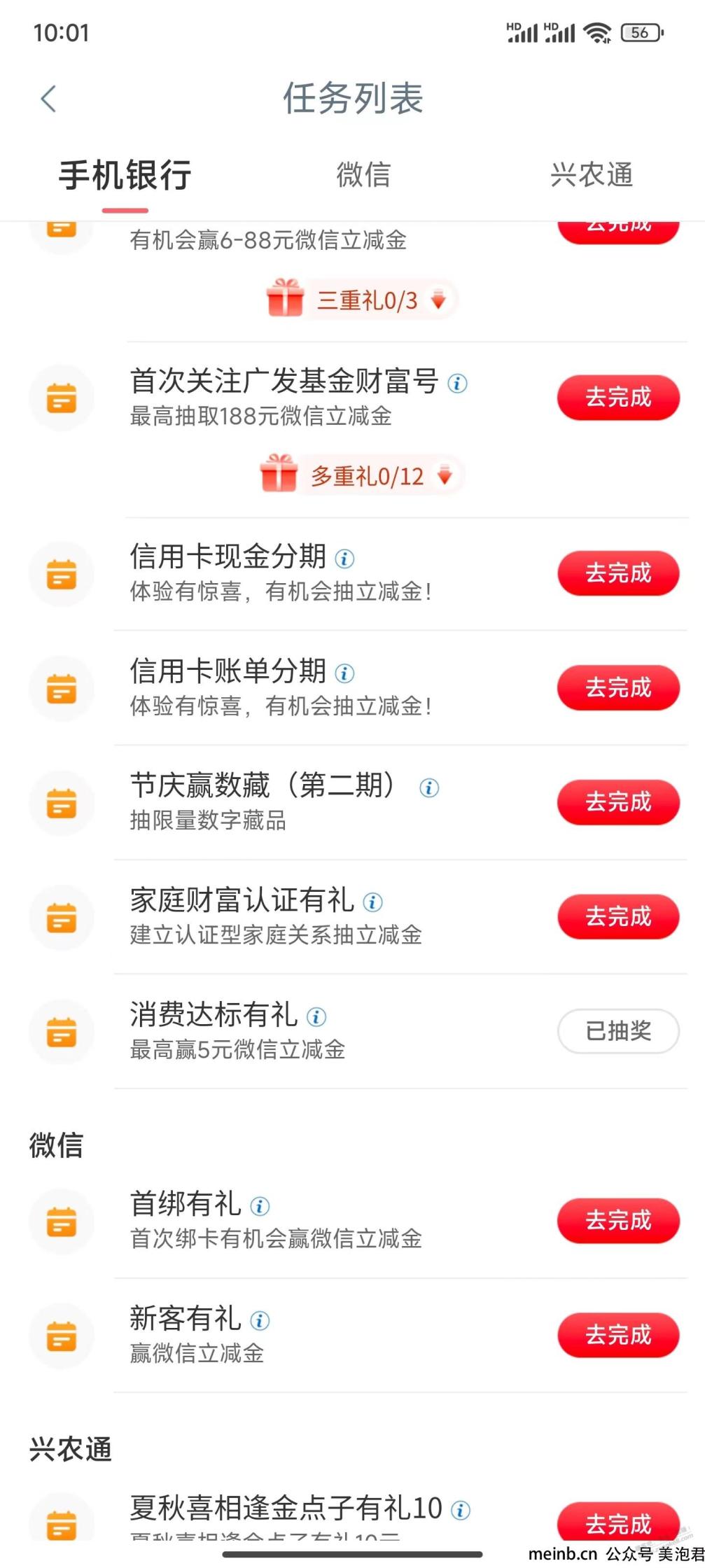
Task: Expand the 多重礼0/12 gift dropdown
Action: (361, 475)
